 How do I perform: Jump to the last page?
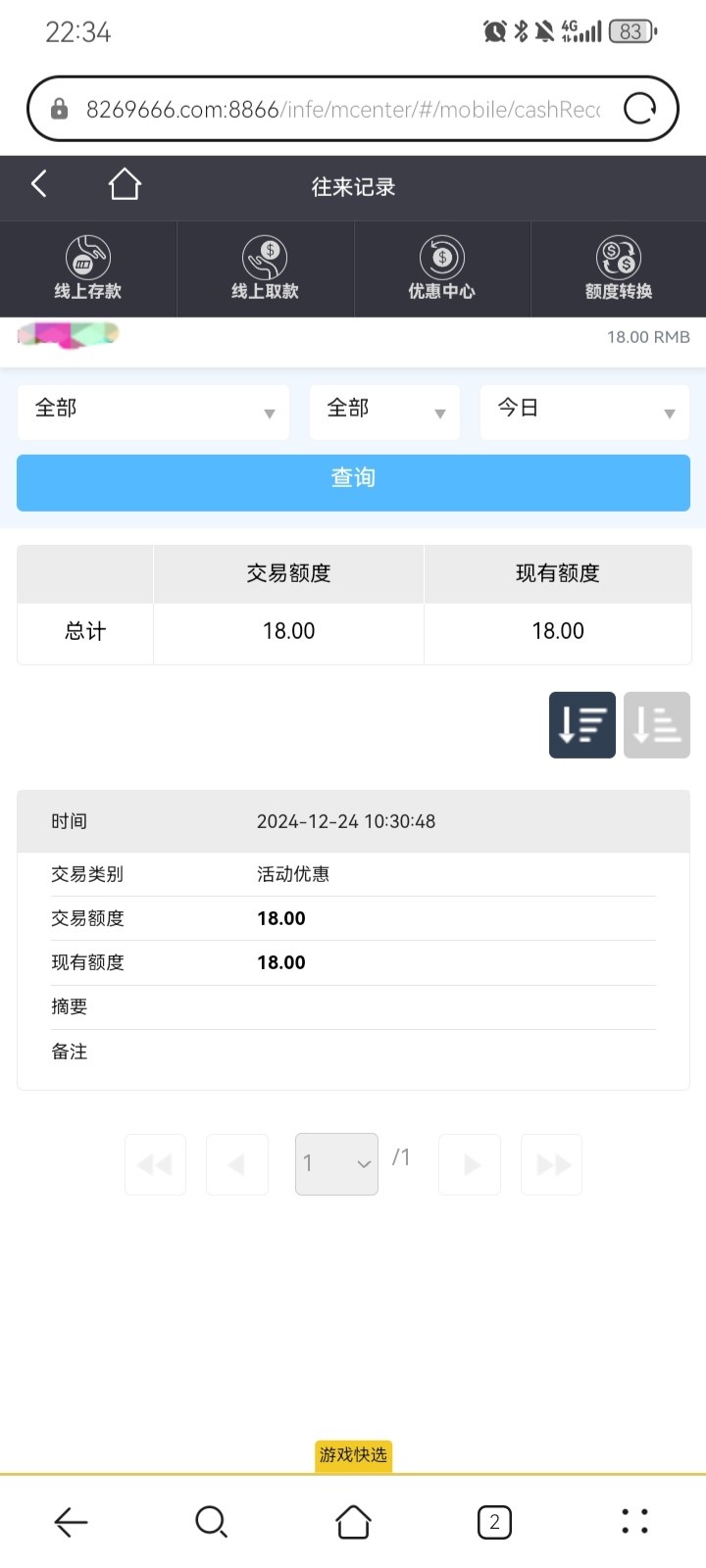click(x=552, y=1164)
